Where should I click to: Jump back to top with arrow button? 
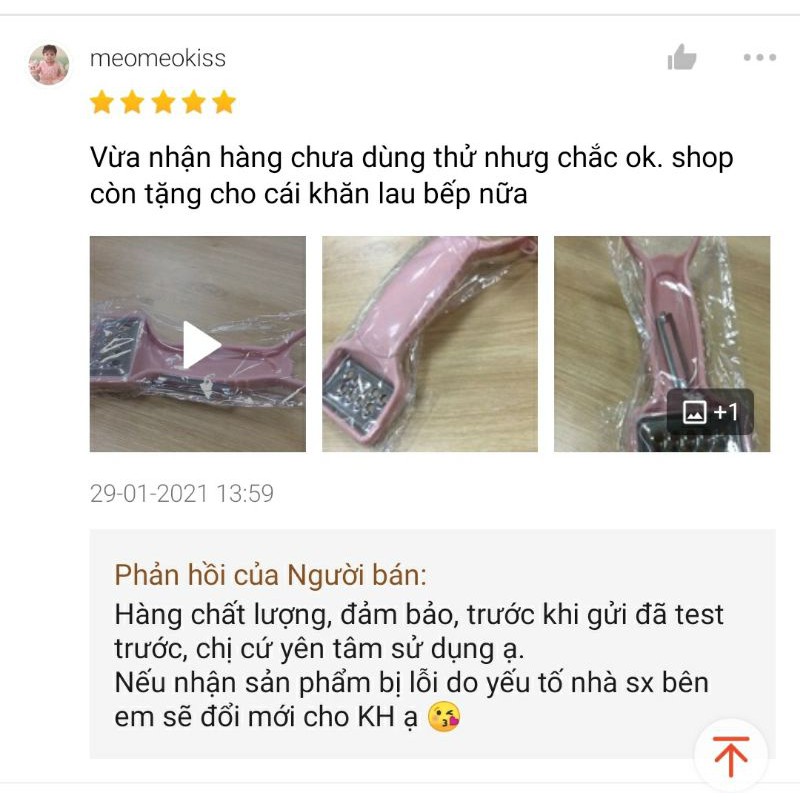730,755
